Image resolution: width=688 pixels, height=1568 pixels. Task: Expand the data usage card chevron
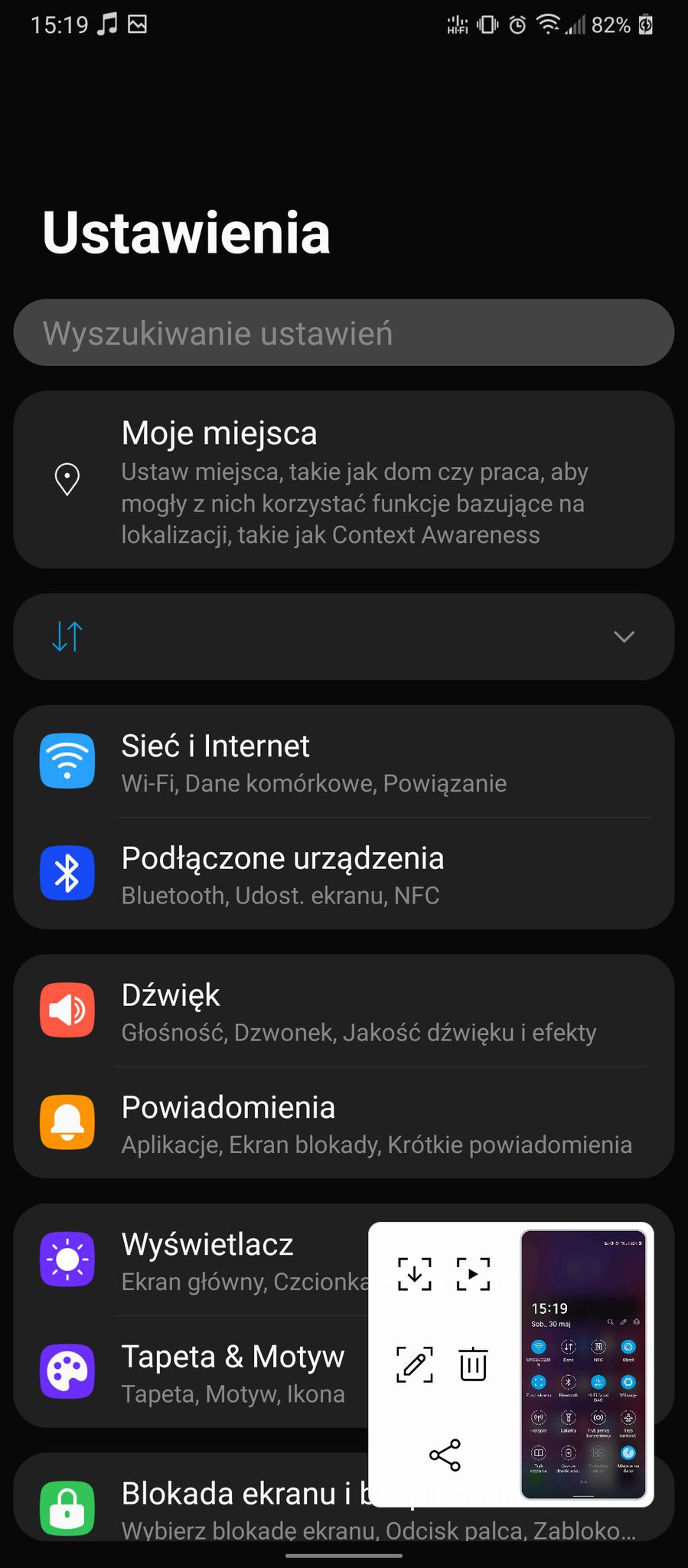[624, 636]
